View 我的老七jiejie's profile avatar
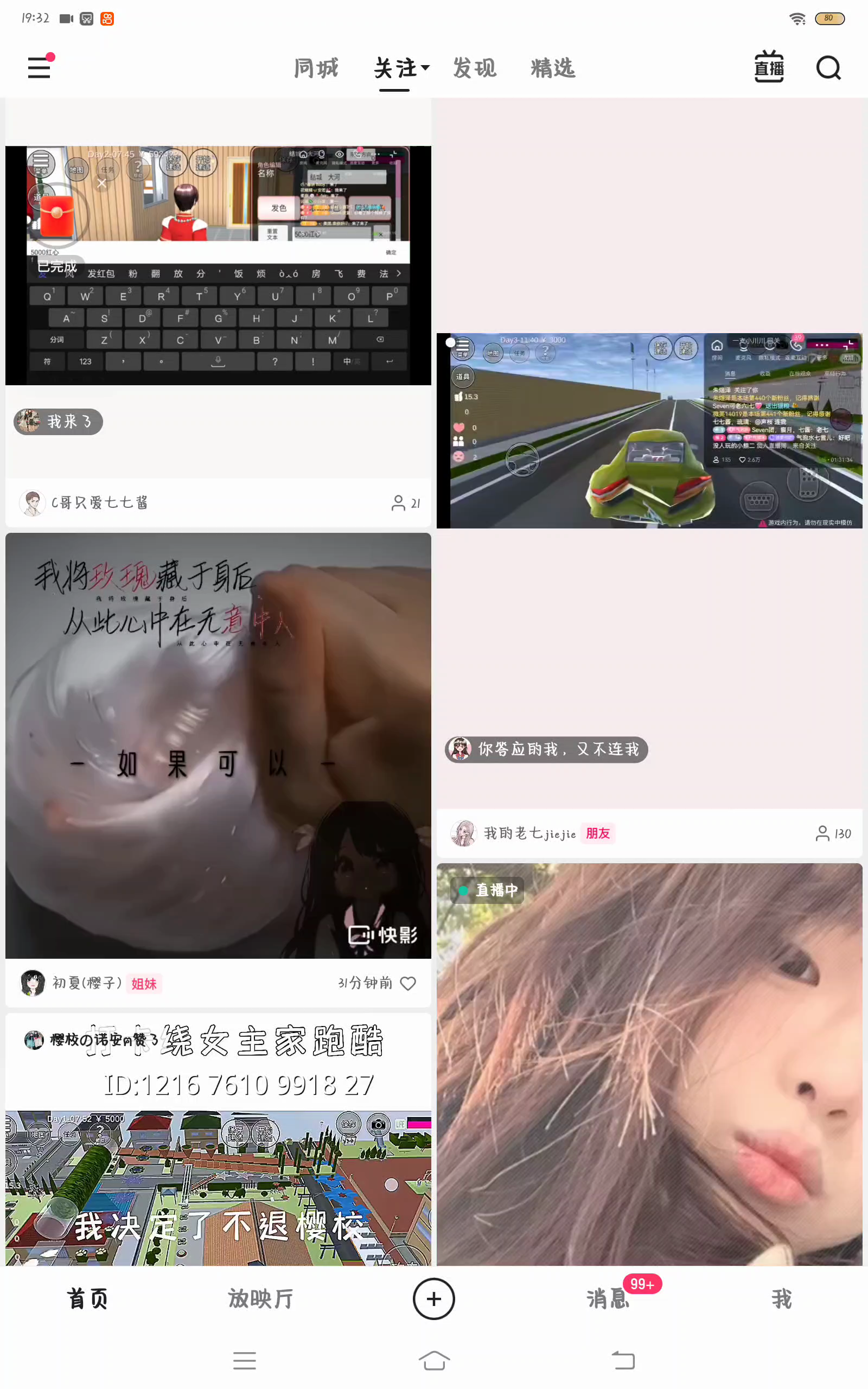This screenshot has width=868, height=1389. [x=463, y=833]
